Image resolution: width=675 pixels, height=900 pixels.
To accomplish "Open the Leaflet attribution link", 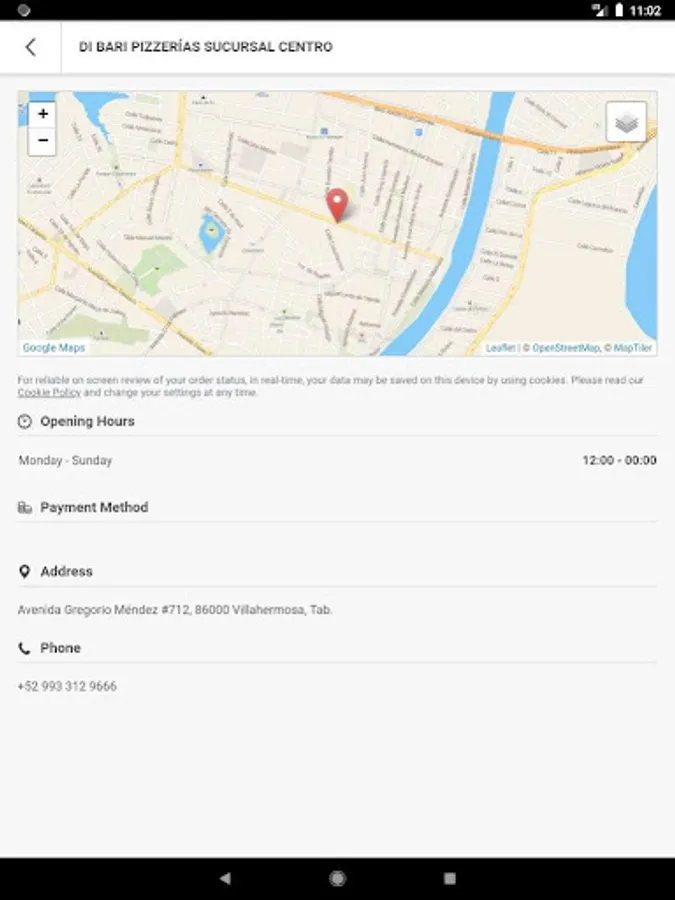I will 500,348.
